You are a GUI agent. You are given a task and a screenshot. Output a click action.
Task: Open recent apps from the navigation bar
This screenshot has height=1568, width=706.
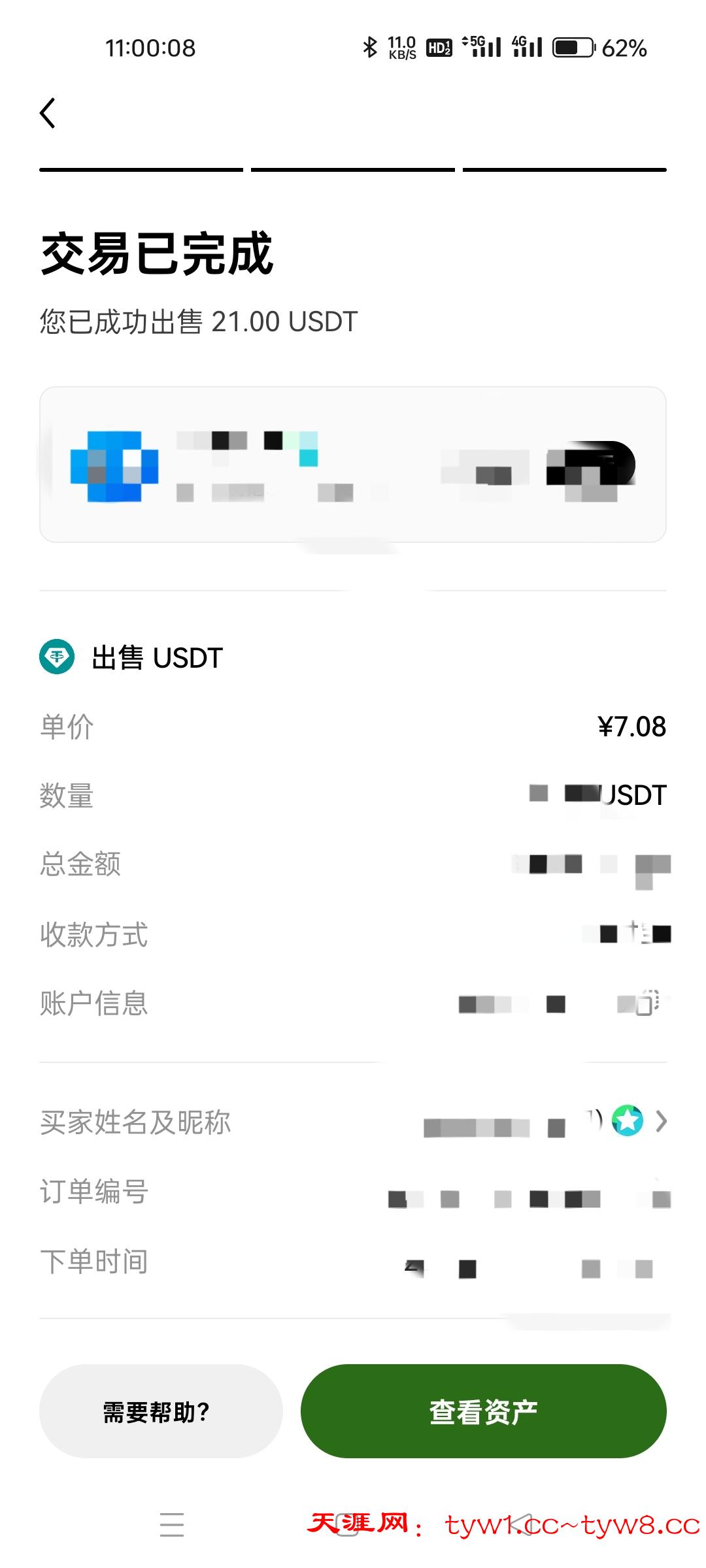(x=172, y=1525)
